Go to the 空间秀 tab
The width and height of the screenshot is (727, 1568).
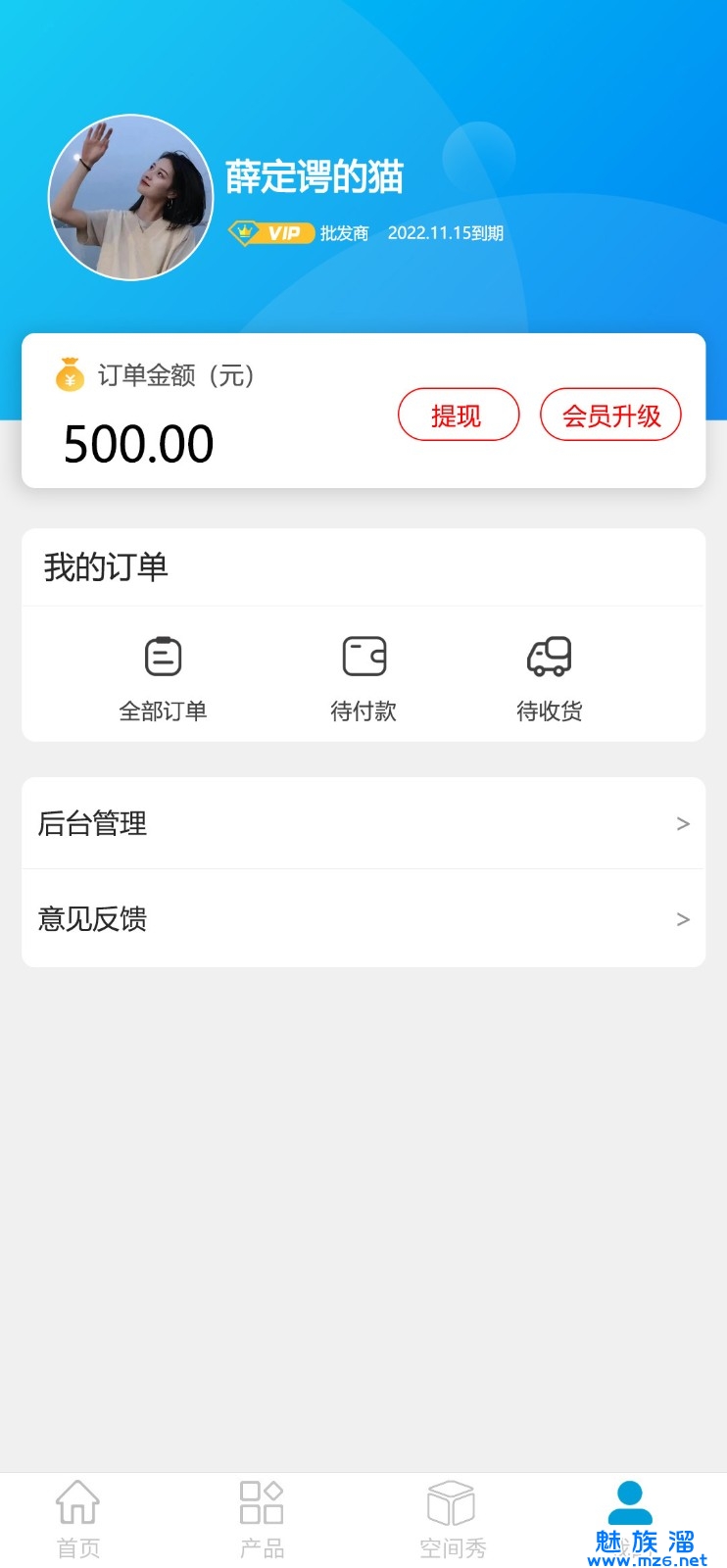point(452,1517)
